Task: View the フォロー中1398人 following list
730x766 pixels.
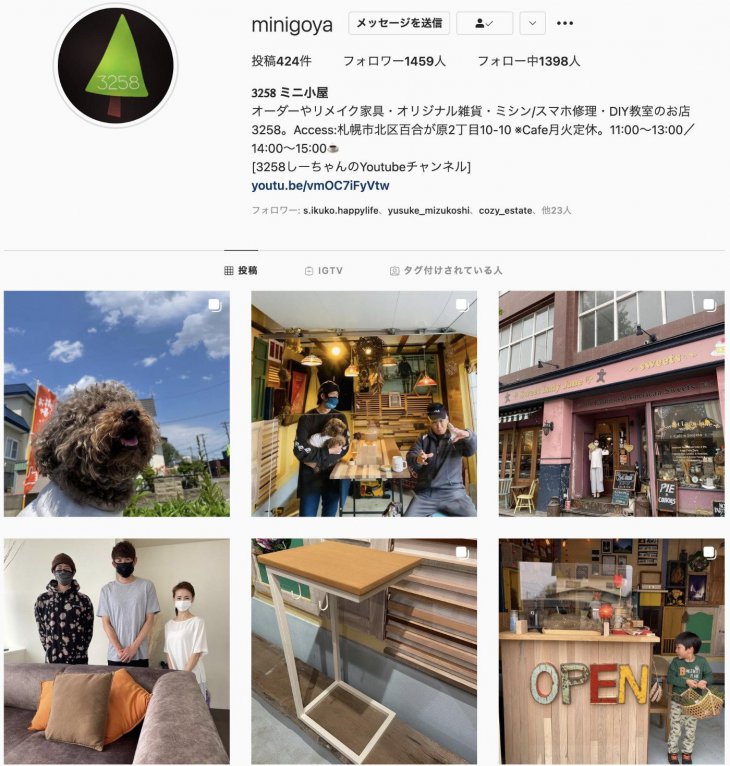Action: click(x=528, y=61)
